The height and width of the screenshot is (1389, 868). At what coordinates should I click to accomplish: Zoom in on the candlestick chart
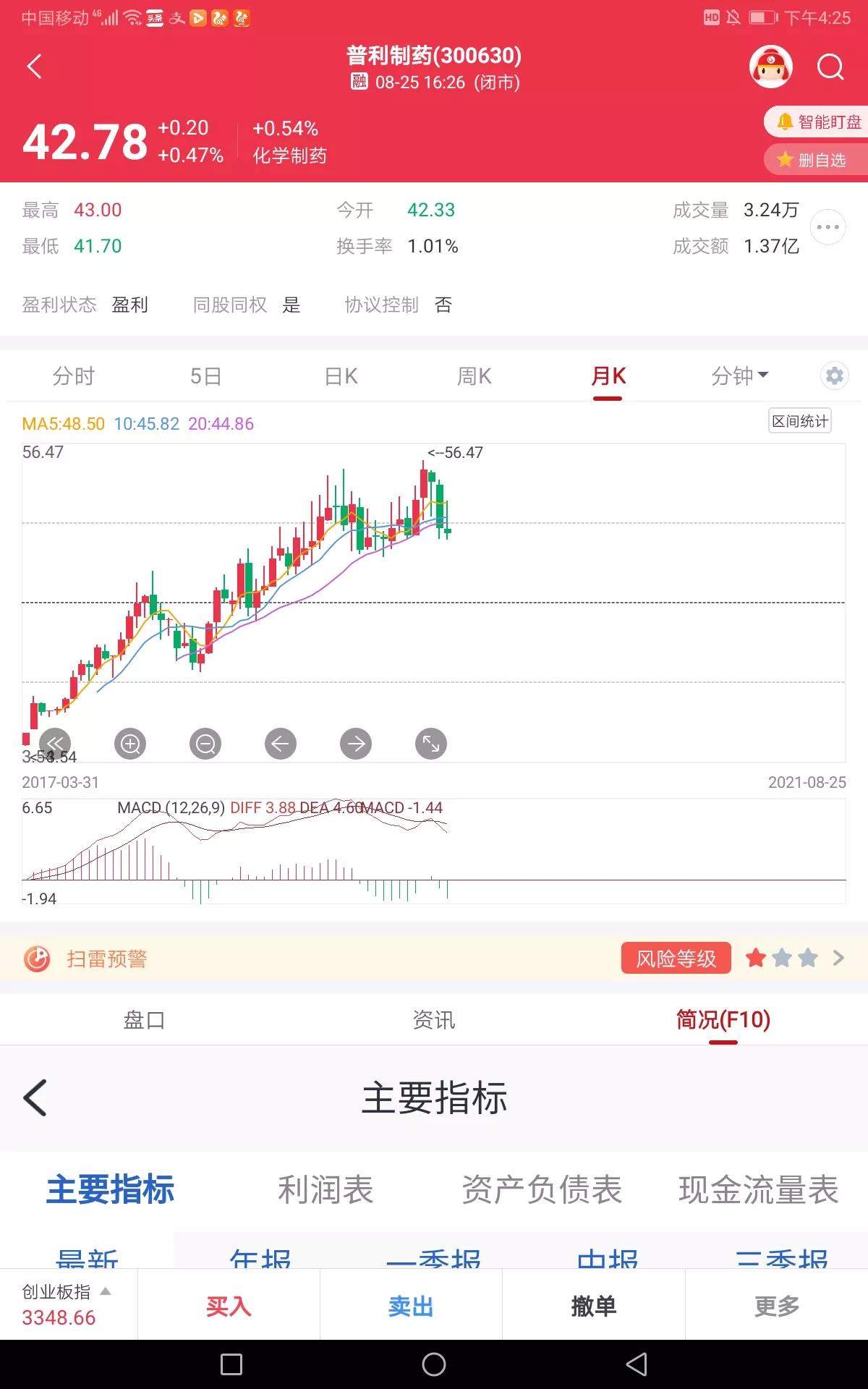point(130,743)
